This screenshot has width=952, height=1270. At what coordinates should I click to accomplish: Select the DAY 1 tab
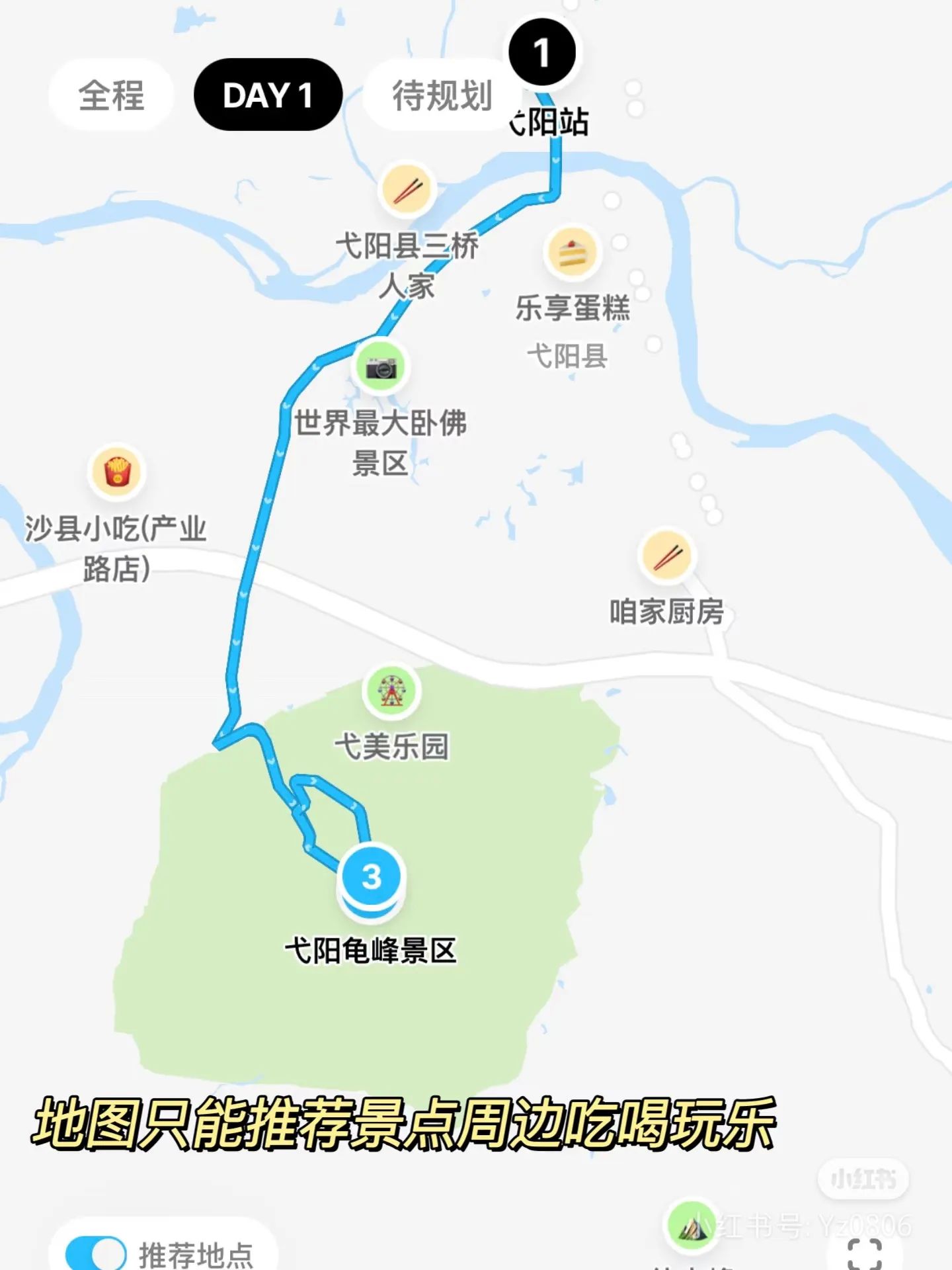(268, 95)
